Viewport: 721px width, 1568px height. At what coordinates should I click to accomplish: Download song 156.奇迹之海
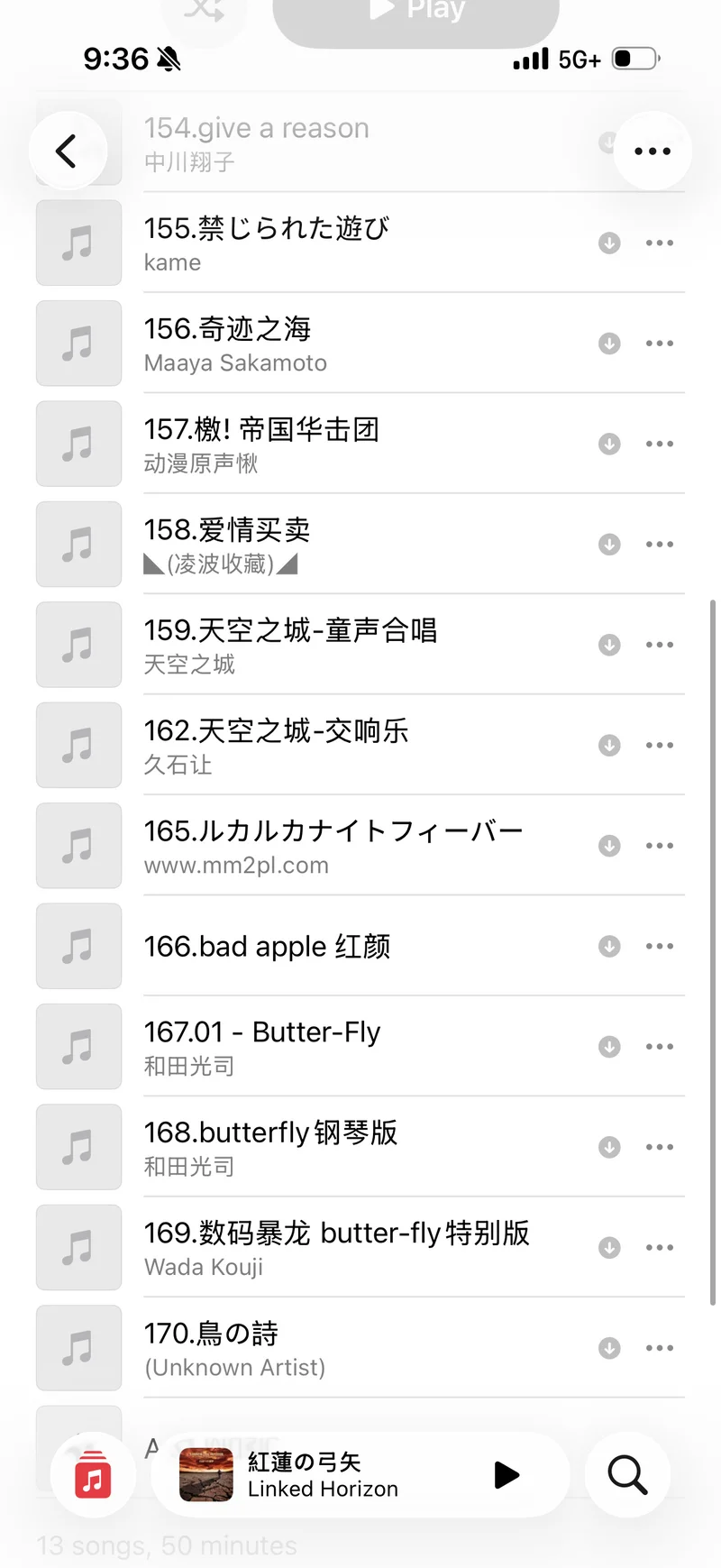[x=609, y=344]
